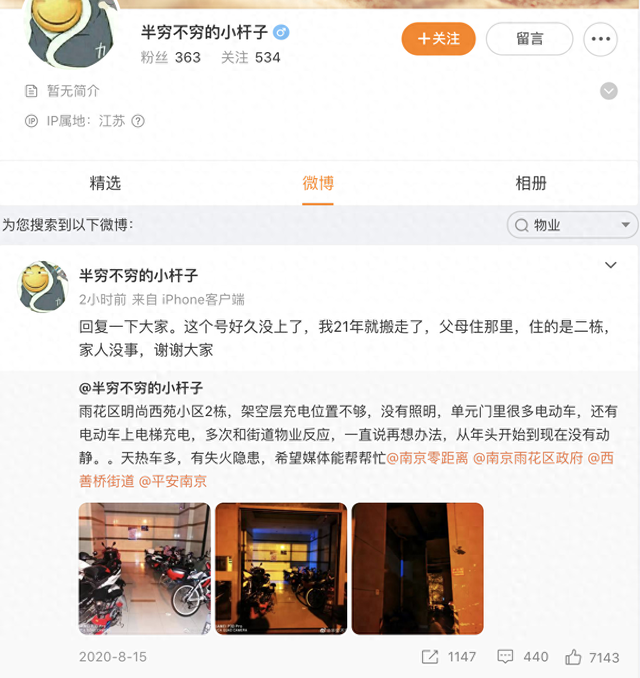Open the three-dot more options menu
Viewport: 640px width, 678px height.
(x=601, y=39)
